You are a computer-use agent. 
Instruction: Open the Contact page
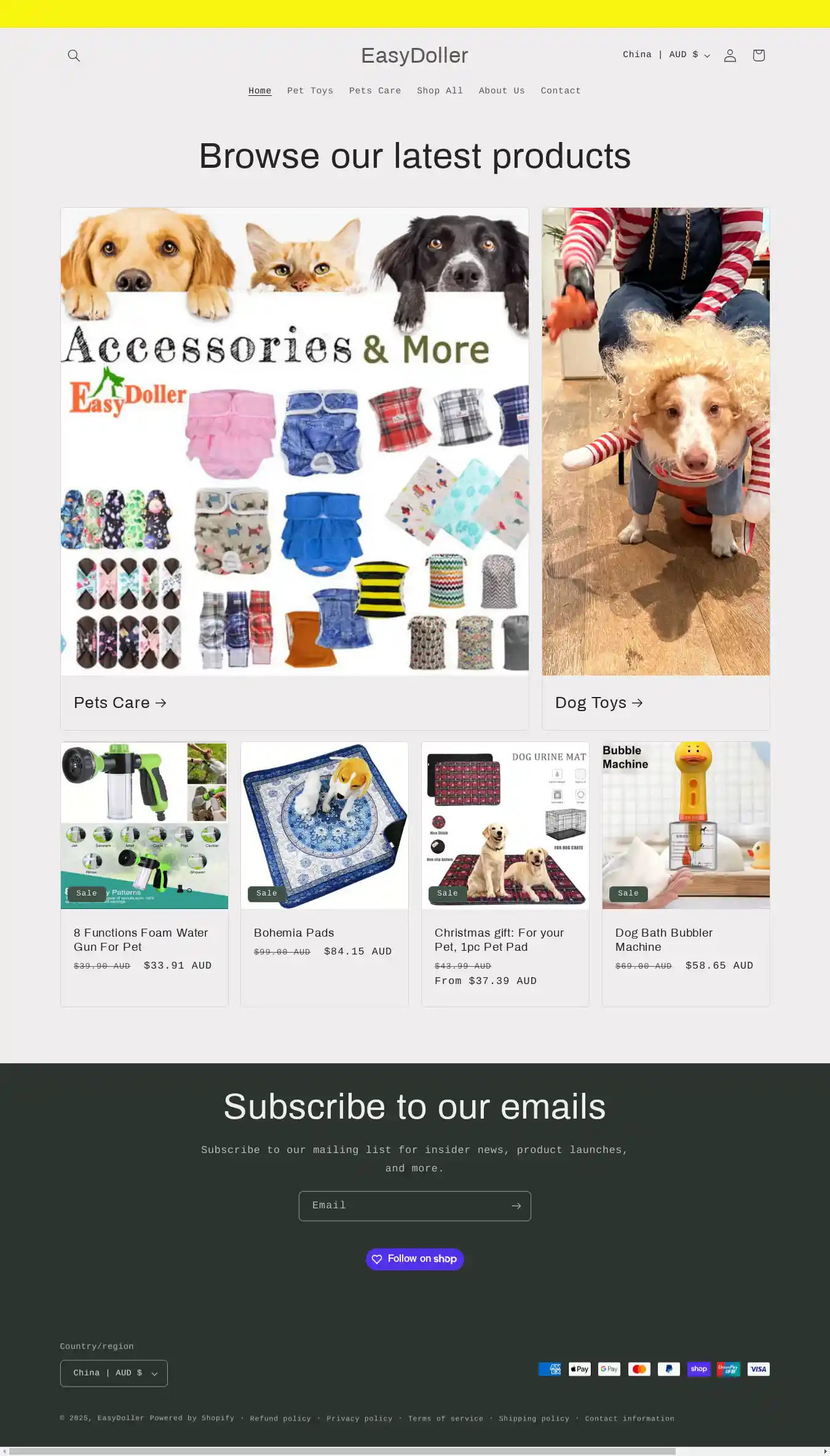[560, 91]
